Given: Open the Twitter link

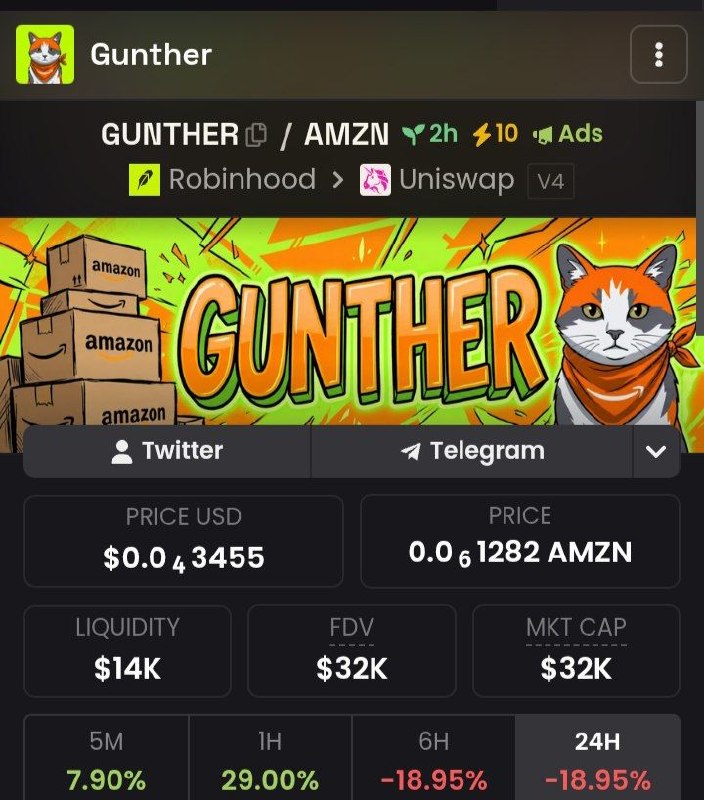Looking at the screenshot, I should click(167, 451).
